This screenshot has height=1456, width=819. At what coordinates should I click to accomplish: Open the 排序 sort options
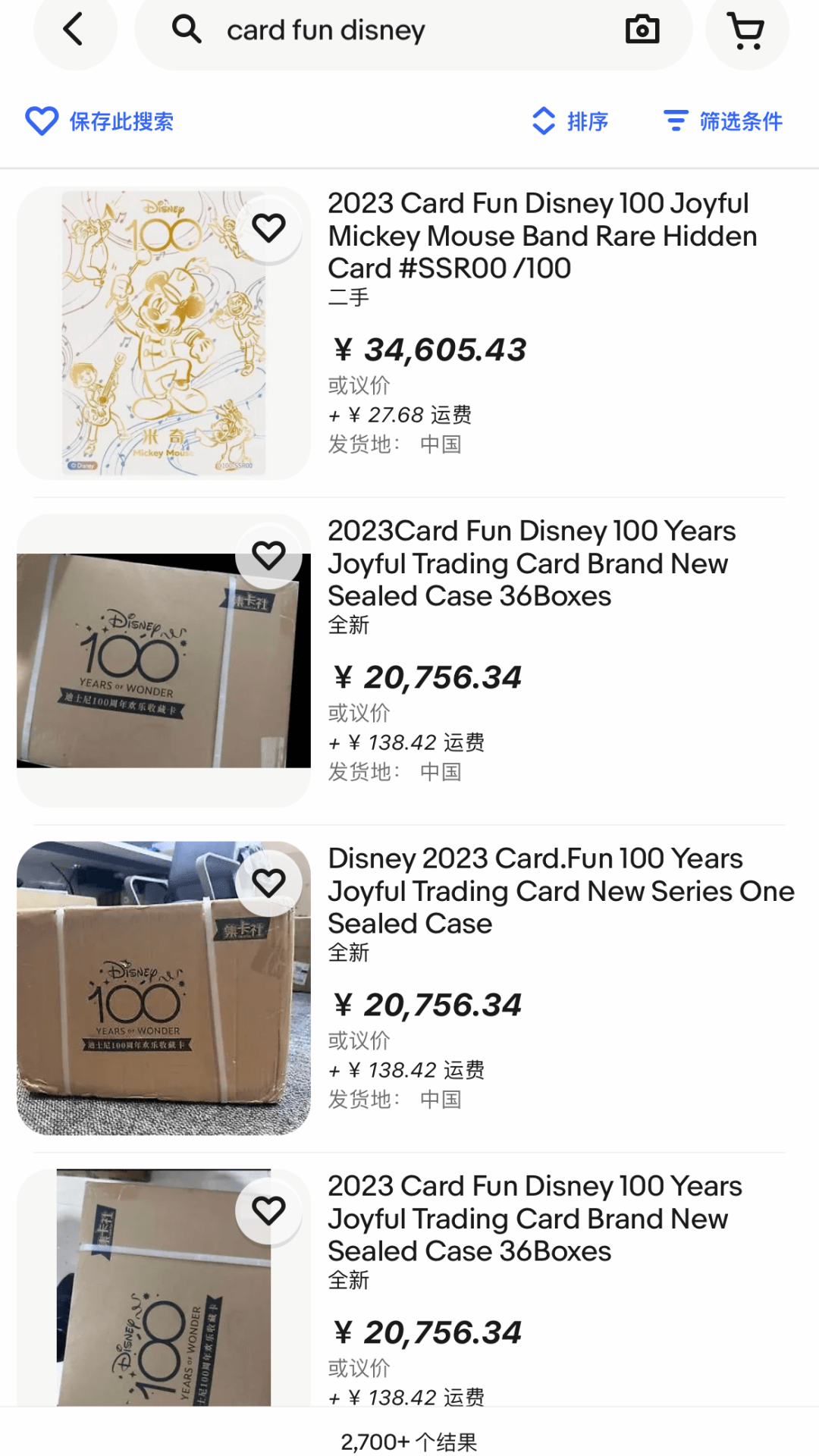click(x=570, y=121)
